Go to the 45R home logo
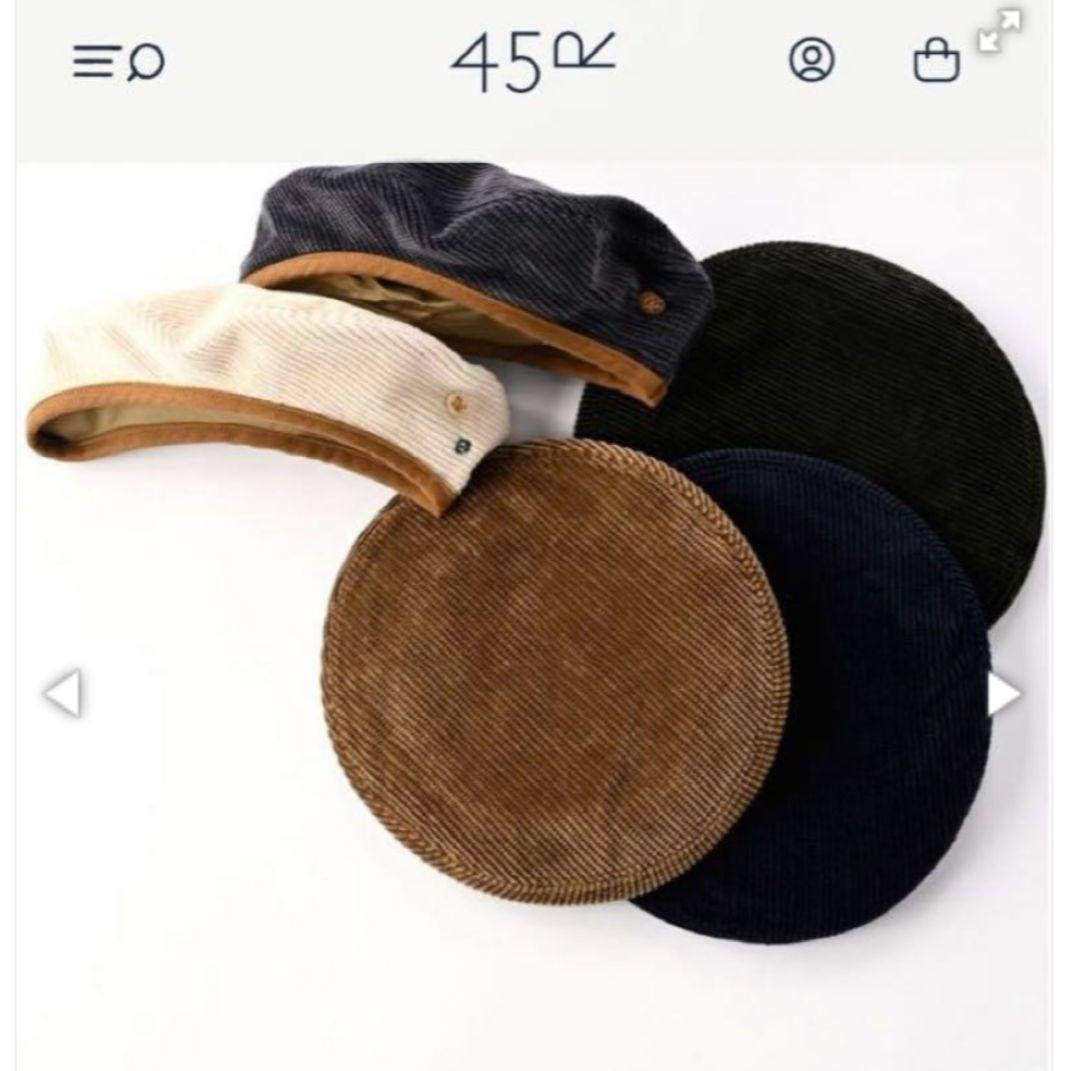Image resolution: width=1080 pixels, height=1071 pixels. 531,62
